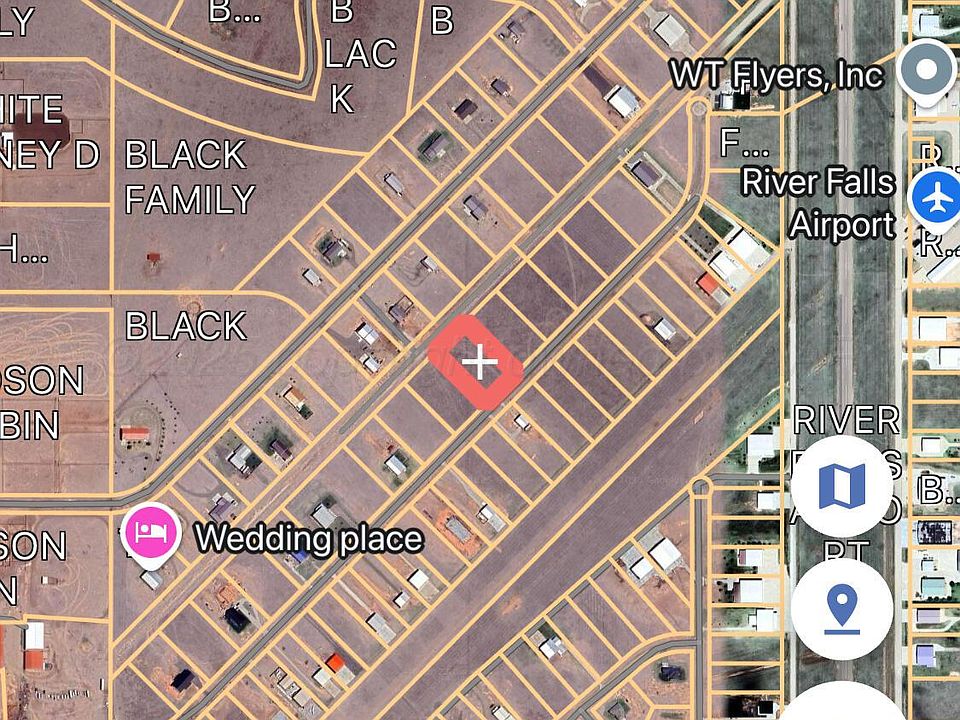Open the WT Flyers, Inc marker

pos(927,71)
